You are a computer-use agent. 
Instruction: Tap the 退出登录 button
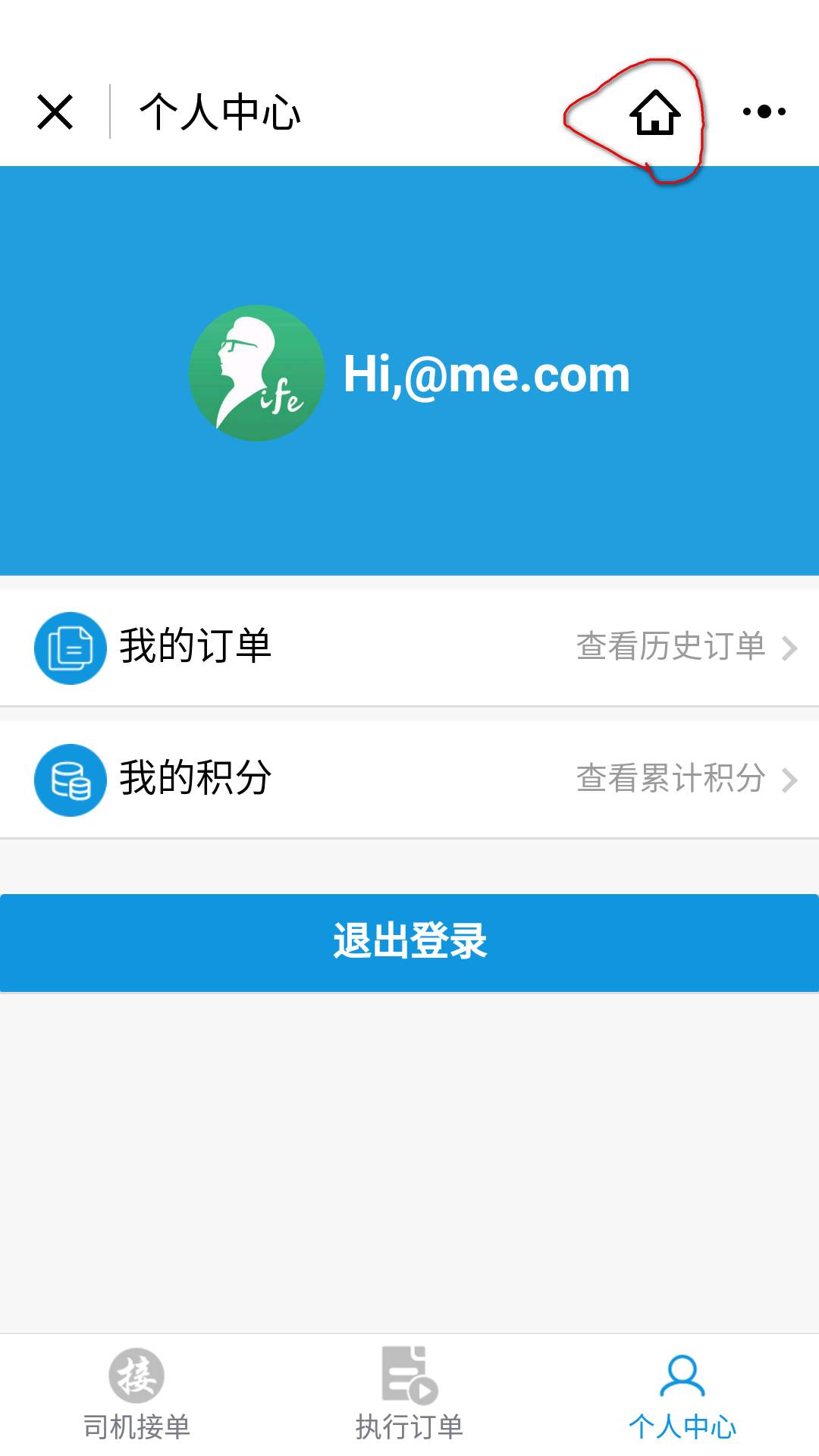tap(409, 942)
